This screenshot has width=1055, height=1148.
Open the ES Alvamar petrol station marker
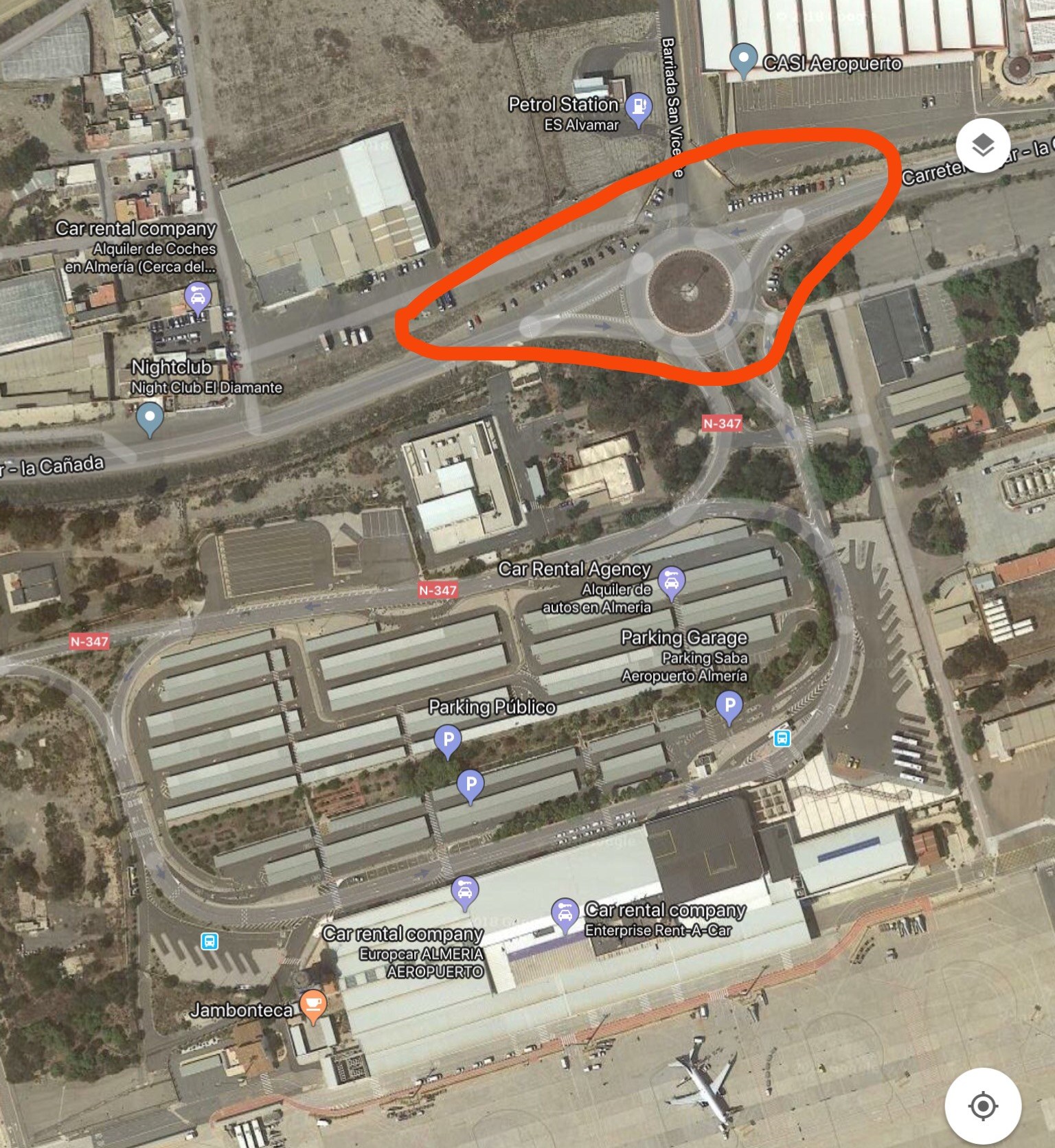[x=640, y=108]
